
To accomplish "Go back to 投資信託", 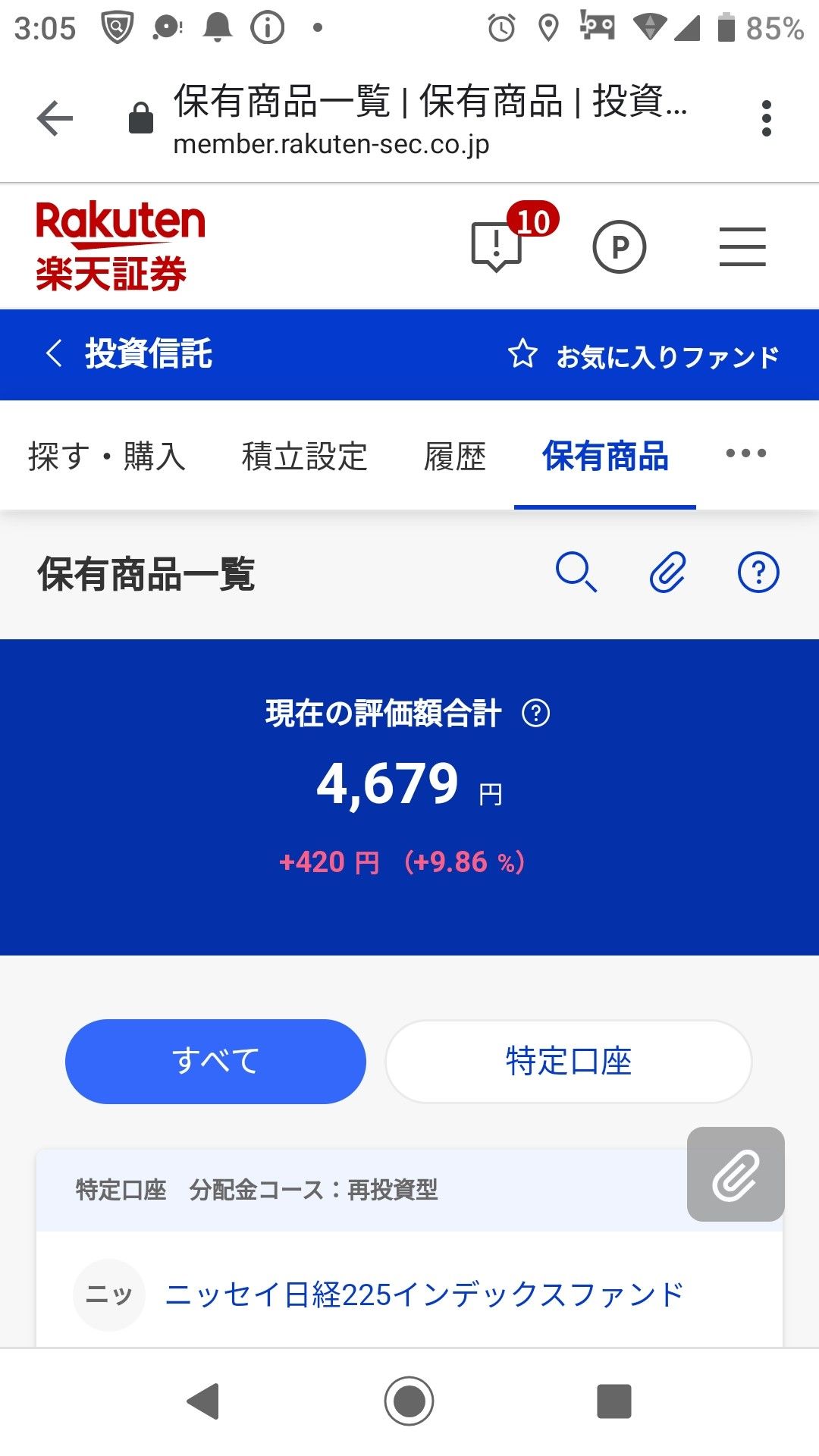I will tap(129, 354).
